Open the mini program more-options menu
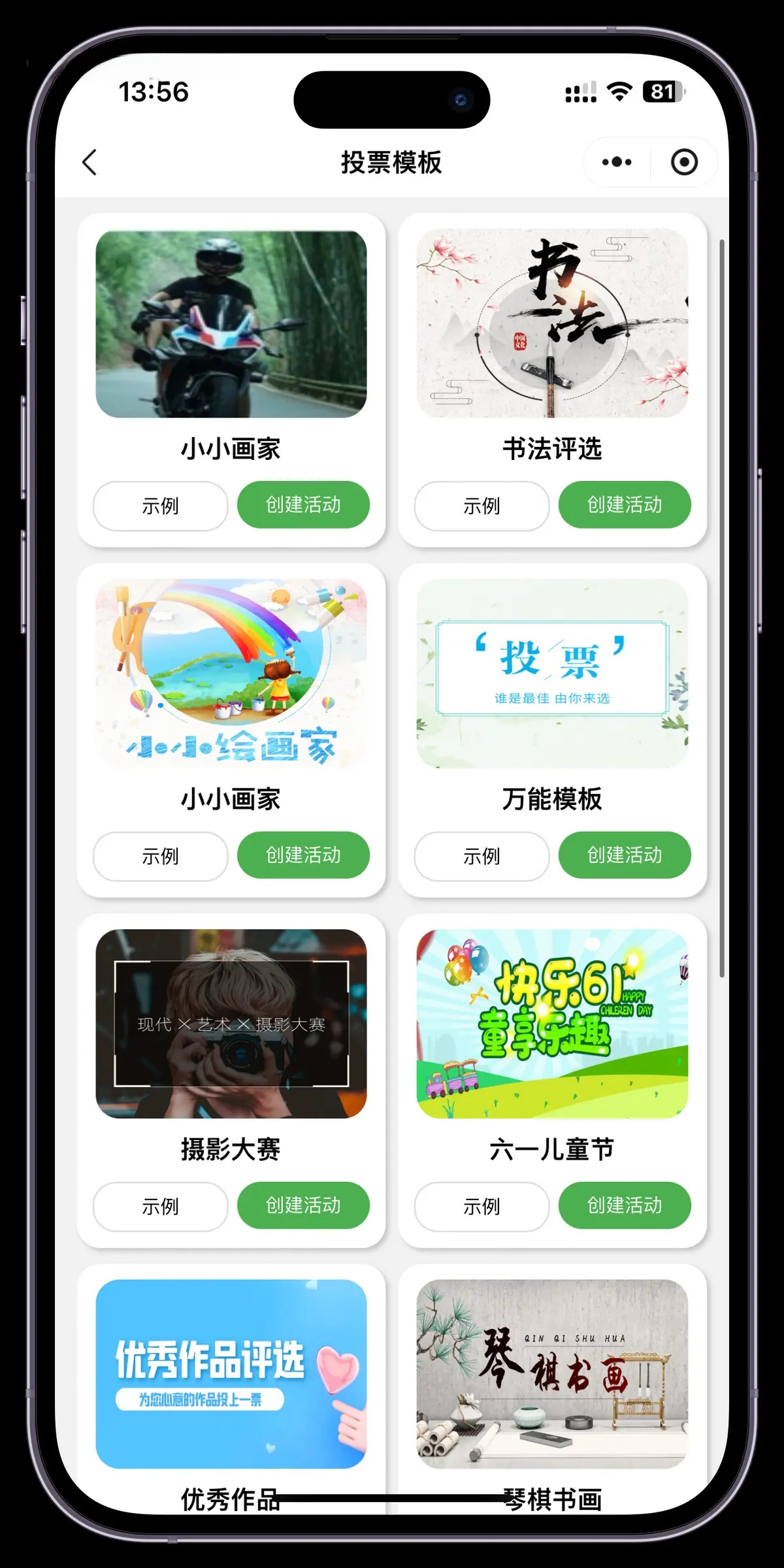 coord(616,162)
